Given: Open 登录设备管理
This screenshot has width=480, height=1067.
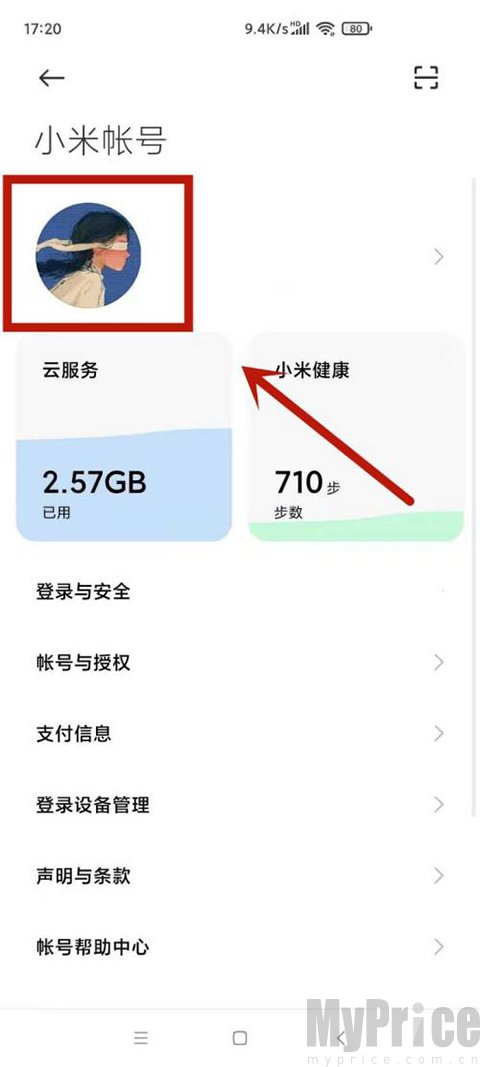Looking at the screenshot, I should (240, 805).
